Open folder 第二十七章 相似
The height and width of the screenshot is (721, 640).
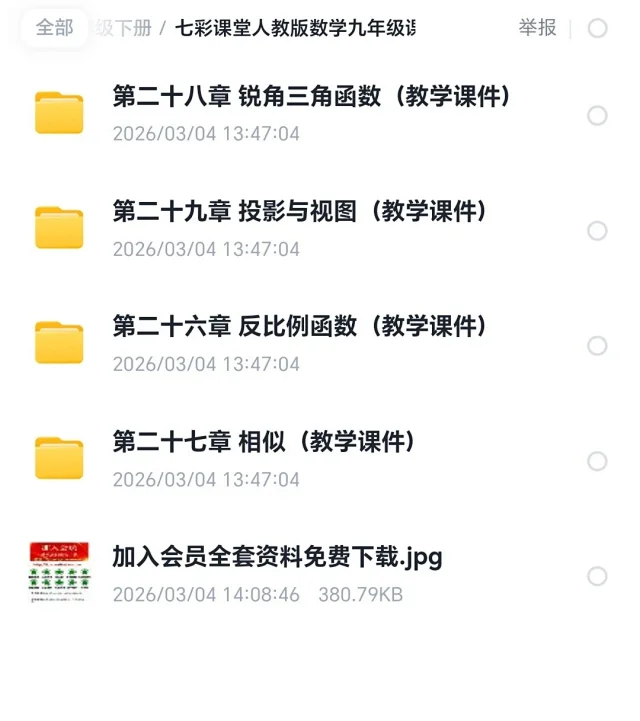[x=264, y=441]
